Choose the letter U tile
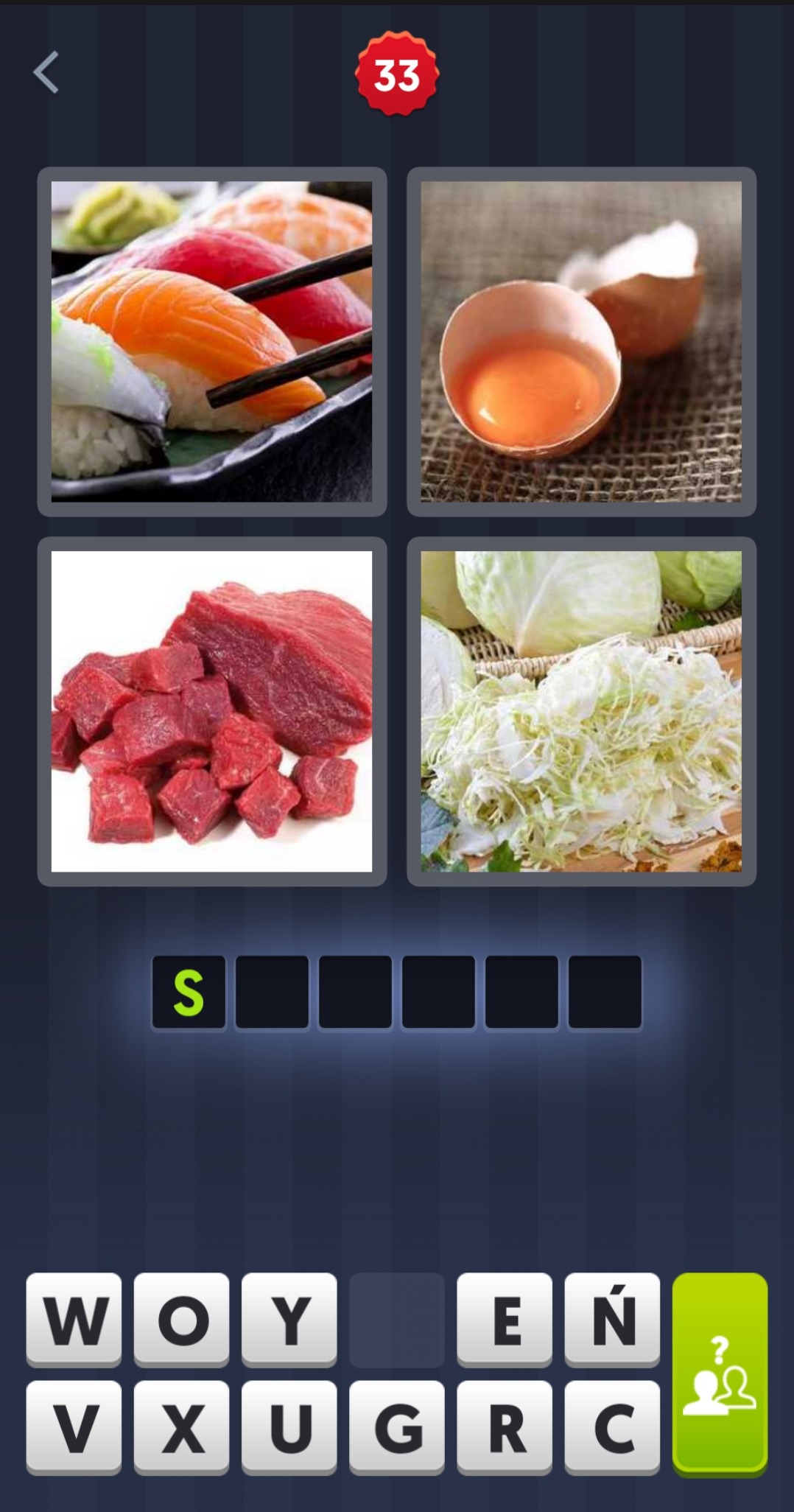This screenshot has height=1512, width=794. coord(289,1427)
